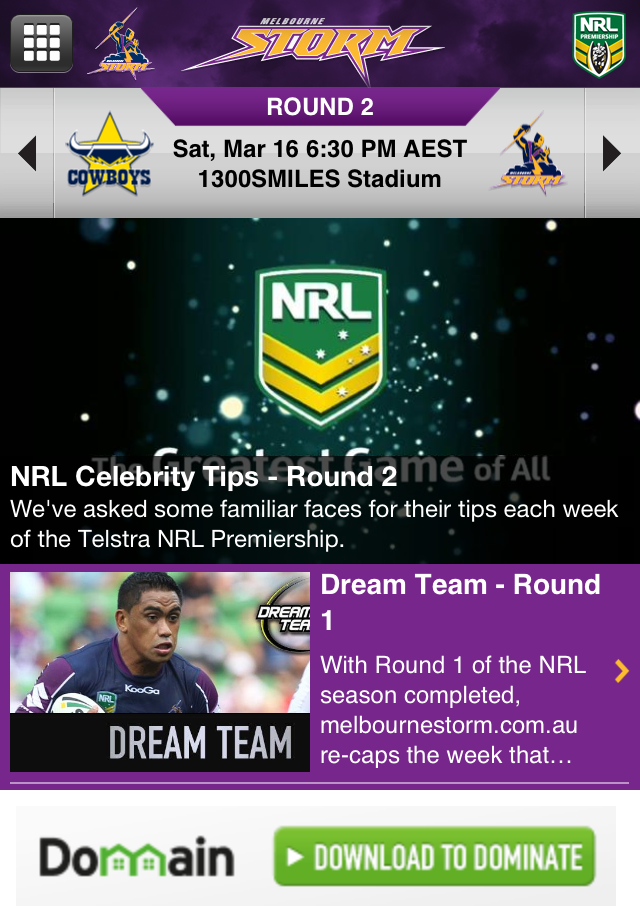
Task: Tap the Download to Dominate button
Action: 434,858
